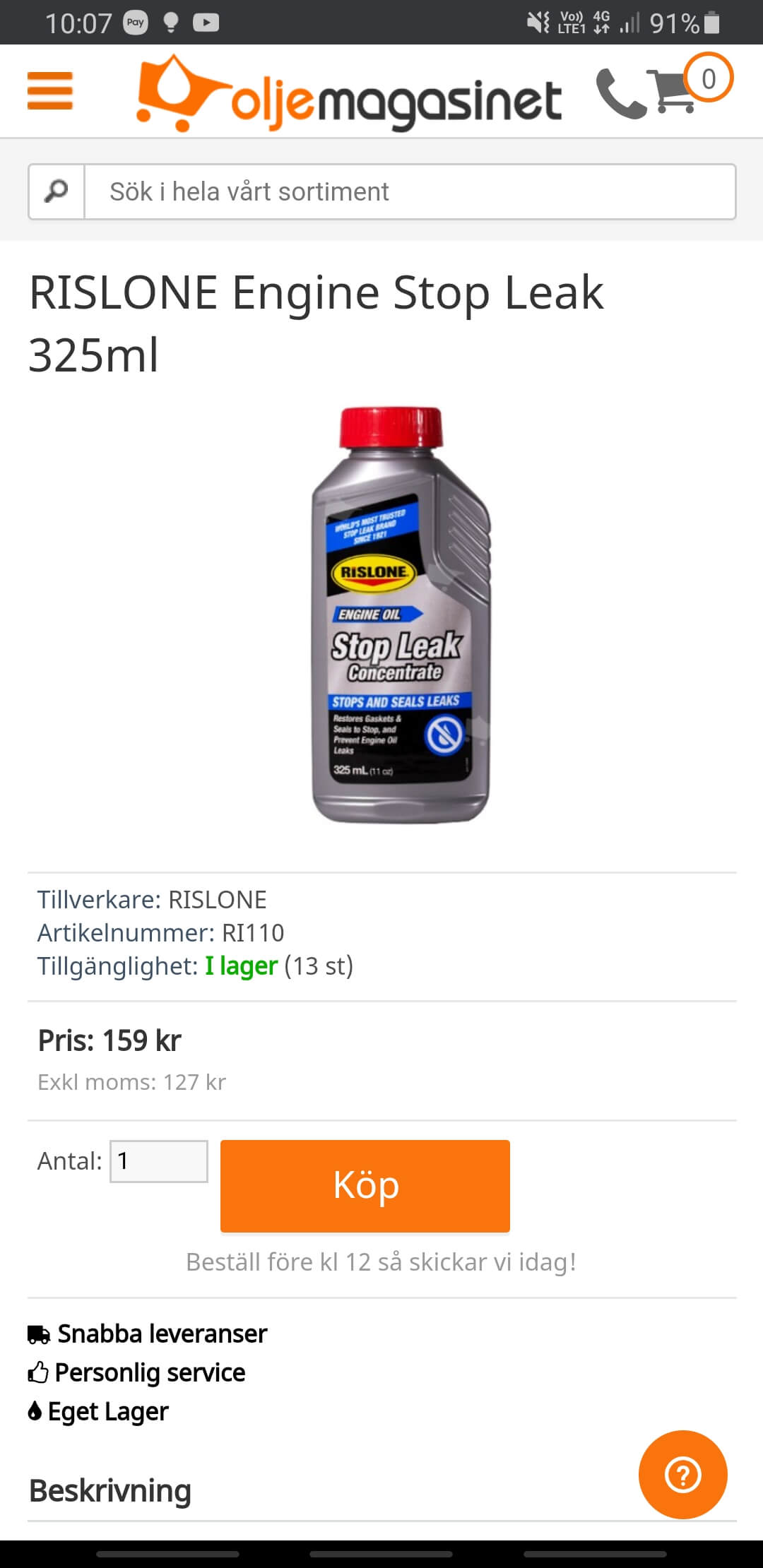Go to the Oljemagasinet home page via the logo
Viewport: 763px width, 1568px height.
pos(350,95)
